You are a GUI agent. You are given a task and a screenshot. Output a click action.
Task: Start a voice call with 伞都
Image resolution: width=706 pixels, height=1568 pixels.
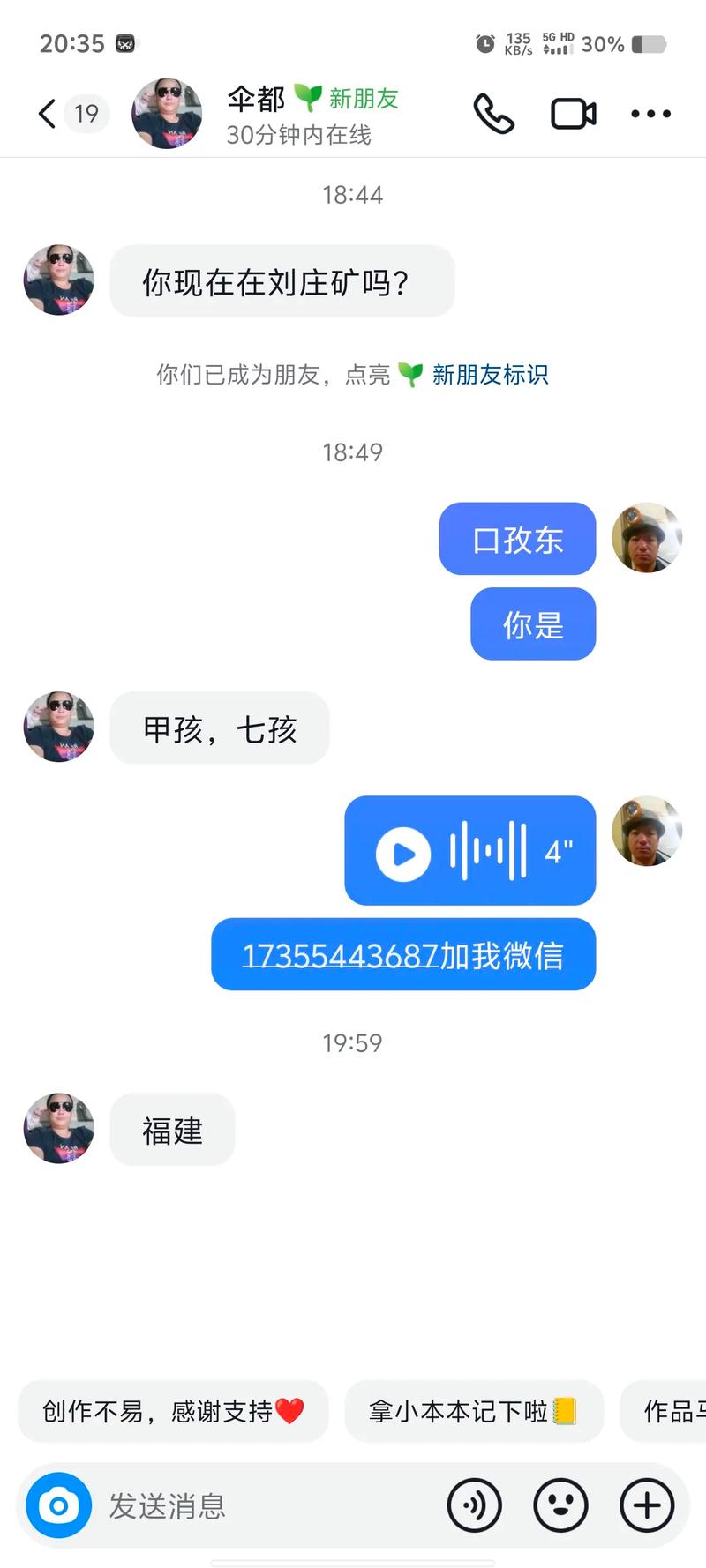(x=493, y=114)
